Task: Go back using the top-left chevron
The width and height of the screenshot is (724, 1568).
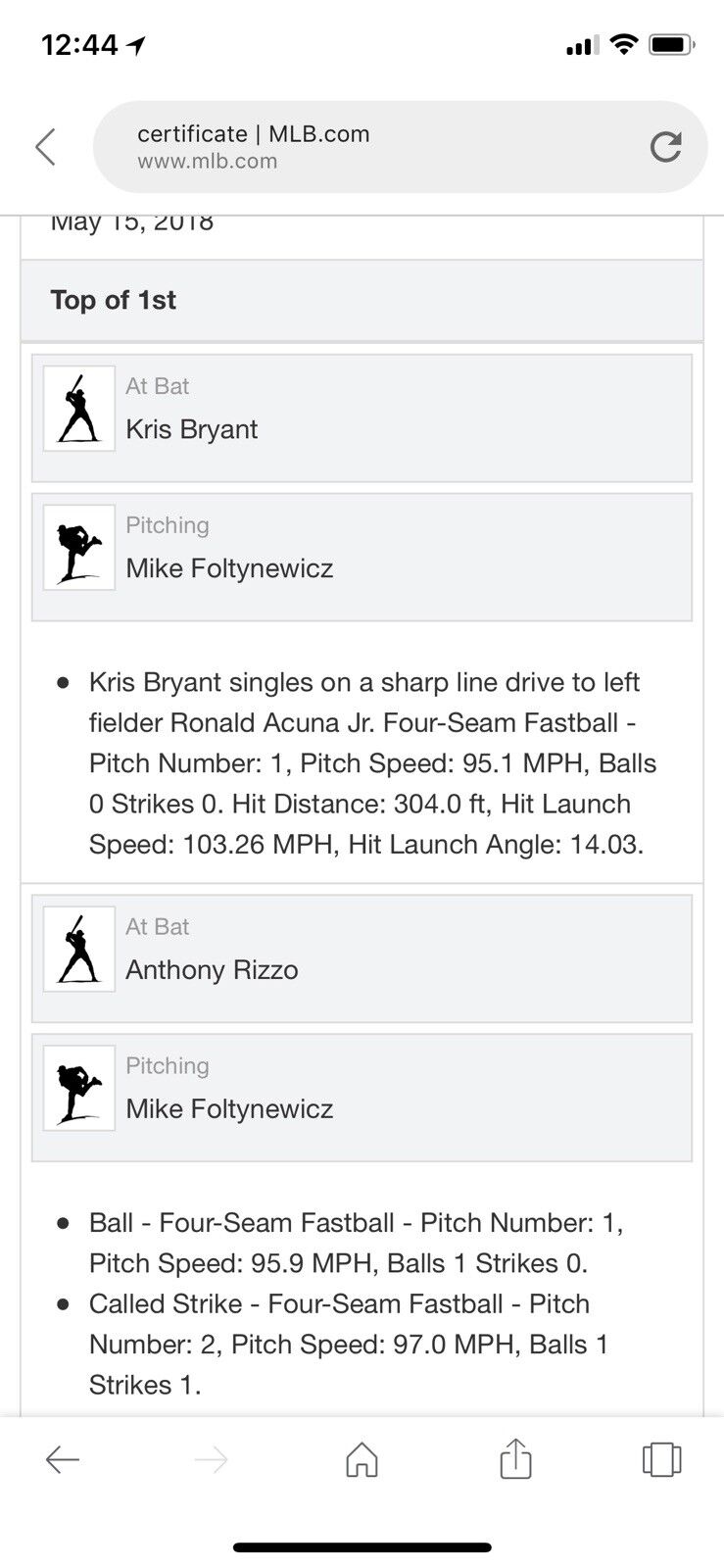Action: pos(45,147)
